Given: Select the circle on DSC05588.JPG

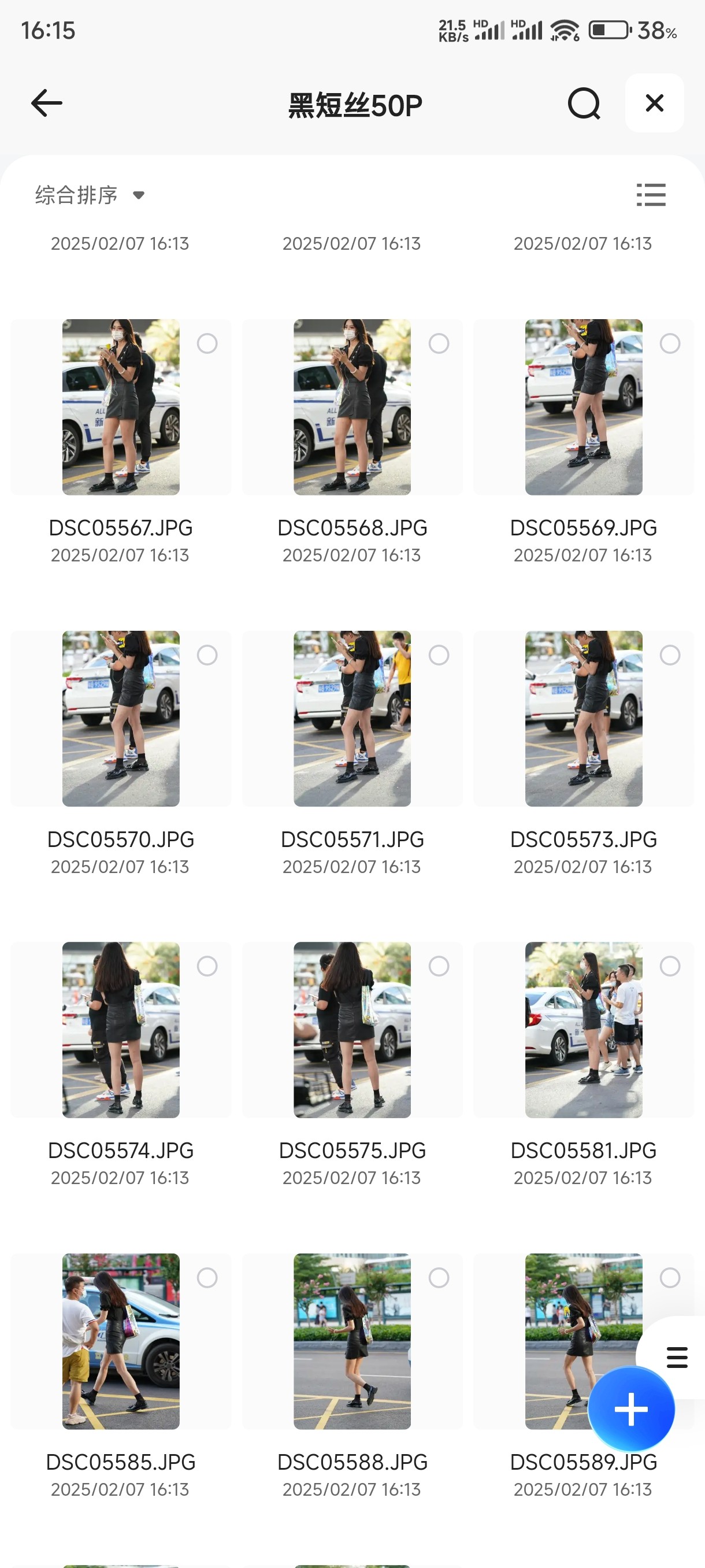Looking at the screenshot, I should pyautogui.click(x=439, y=1278).
